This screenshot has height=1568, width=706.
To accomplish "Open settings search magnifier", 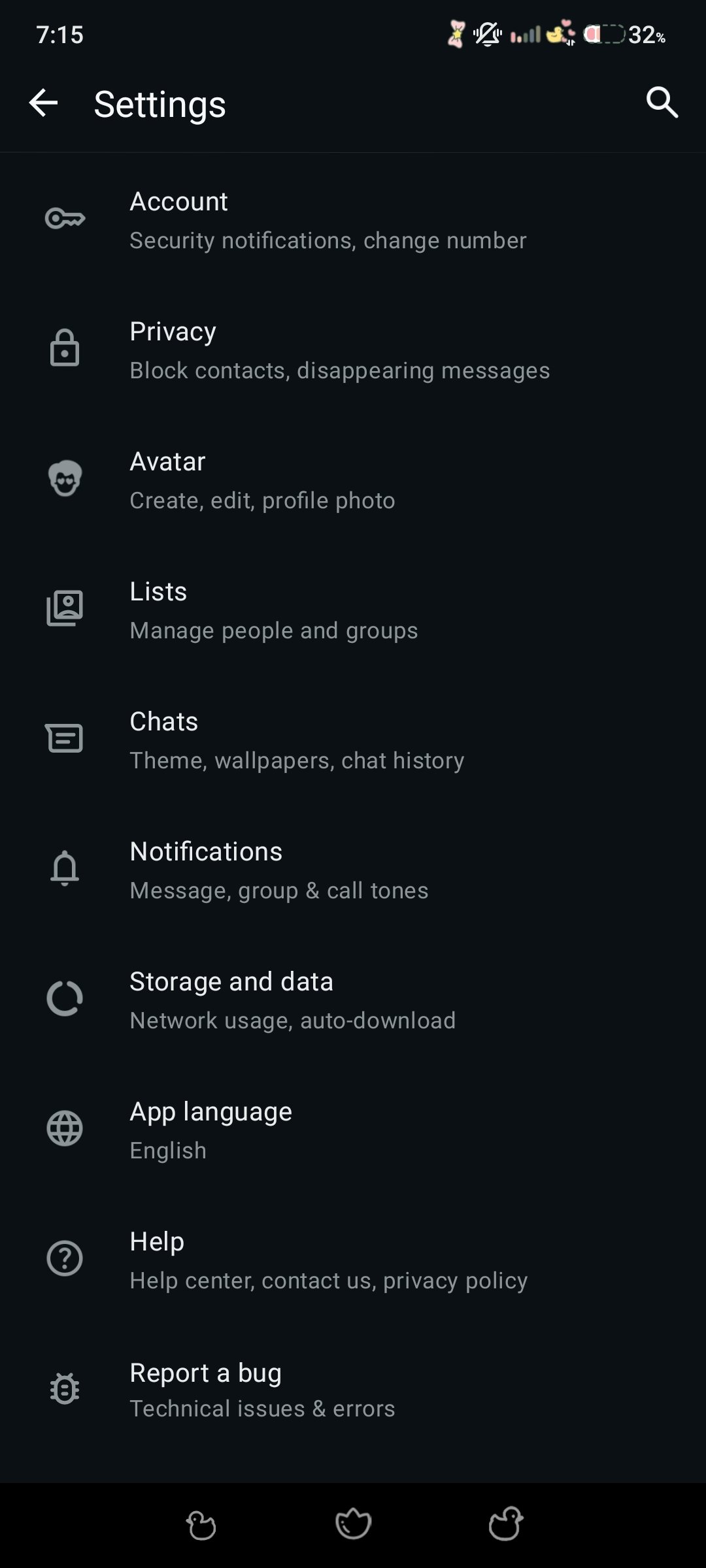I will 662,103.
